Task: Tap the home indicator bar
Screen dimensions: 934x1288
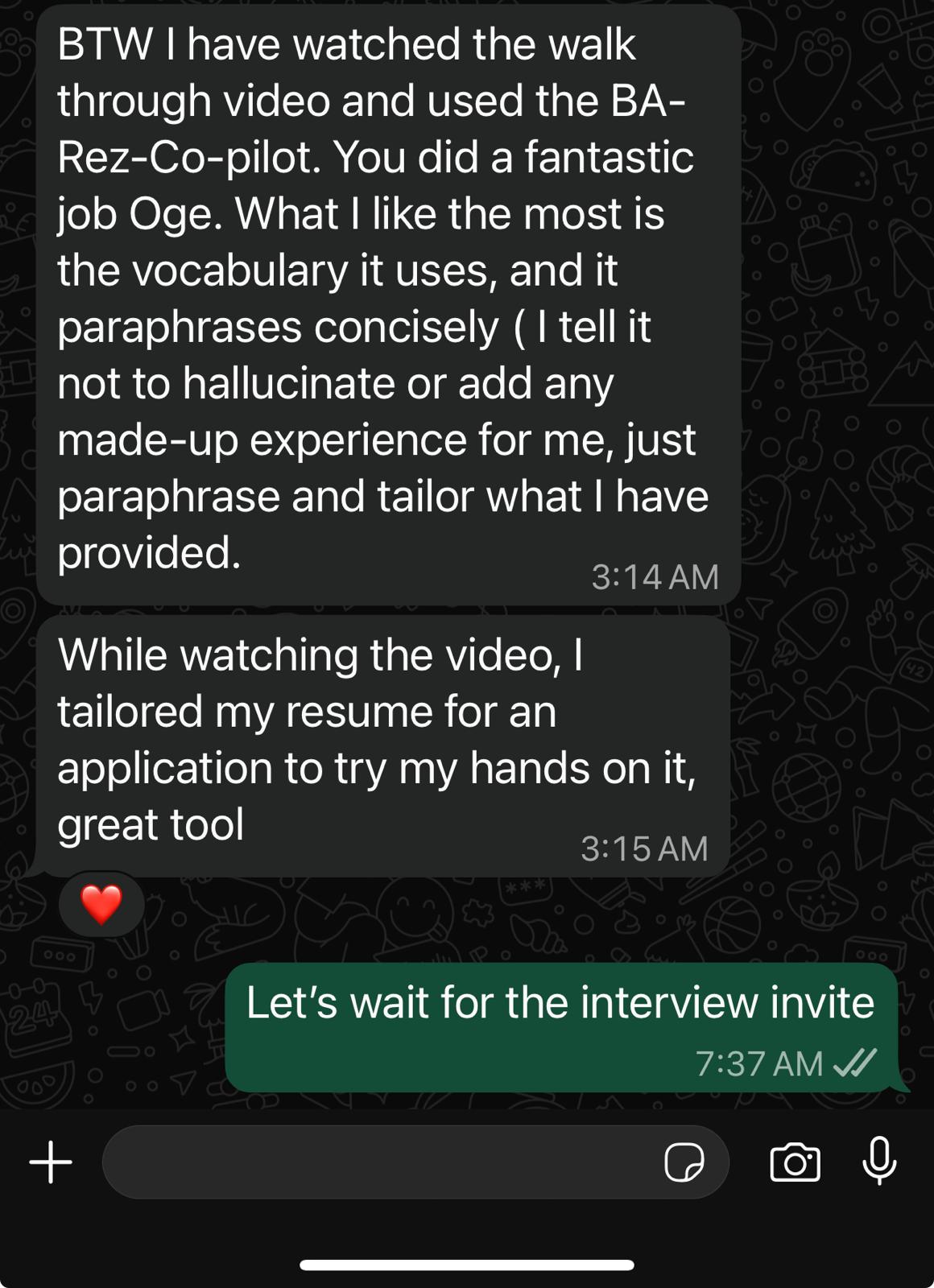Action: coord(467,1262)
